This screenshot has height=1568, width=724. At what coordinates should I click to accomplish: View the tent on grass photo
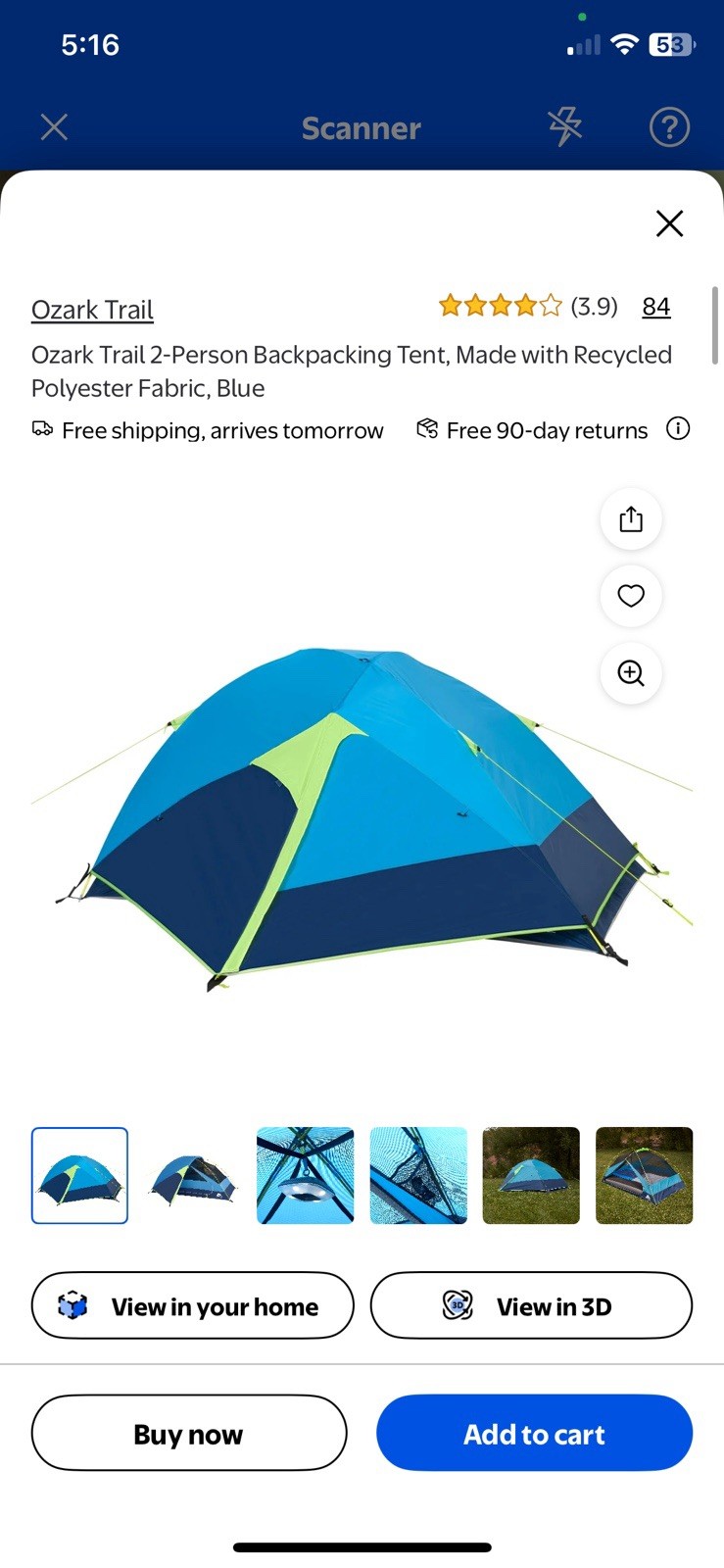coord(531,1176)
